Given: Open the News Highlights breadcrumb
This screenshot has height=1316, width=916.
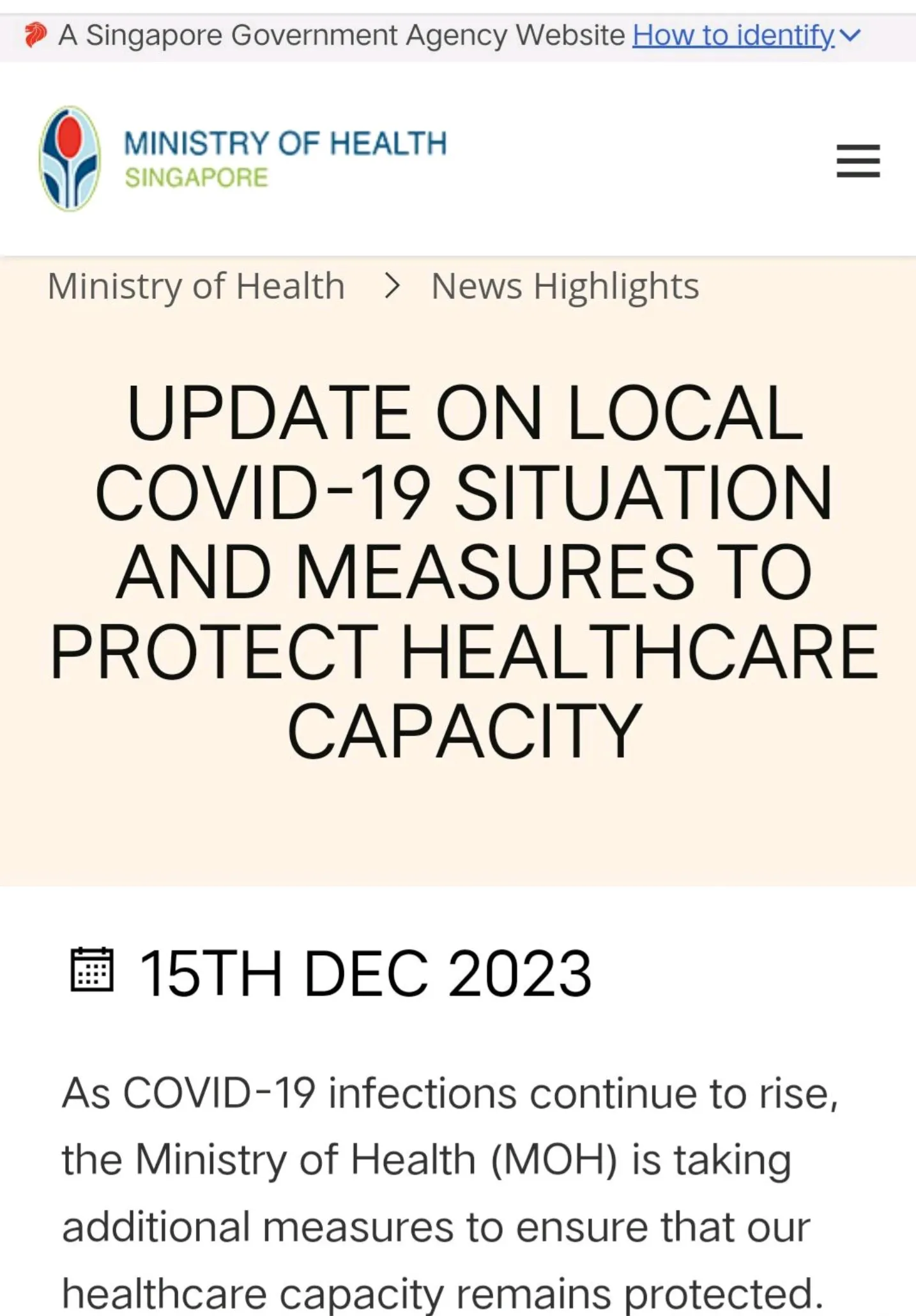Looking at the screenshot, I should [x=565, y=286].
